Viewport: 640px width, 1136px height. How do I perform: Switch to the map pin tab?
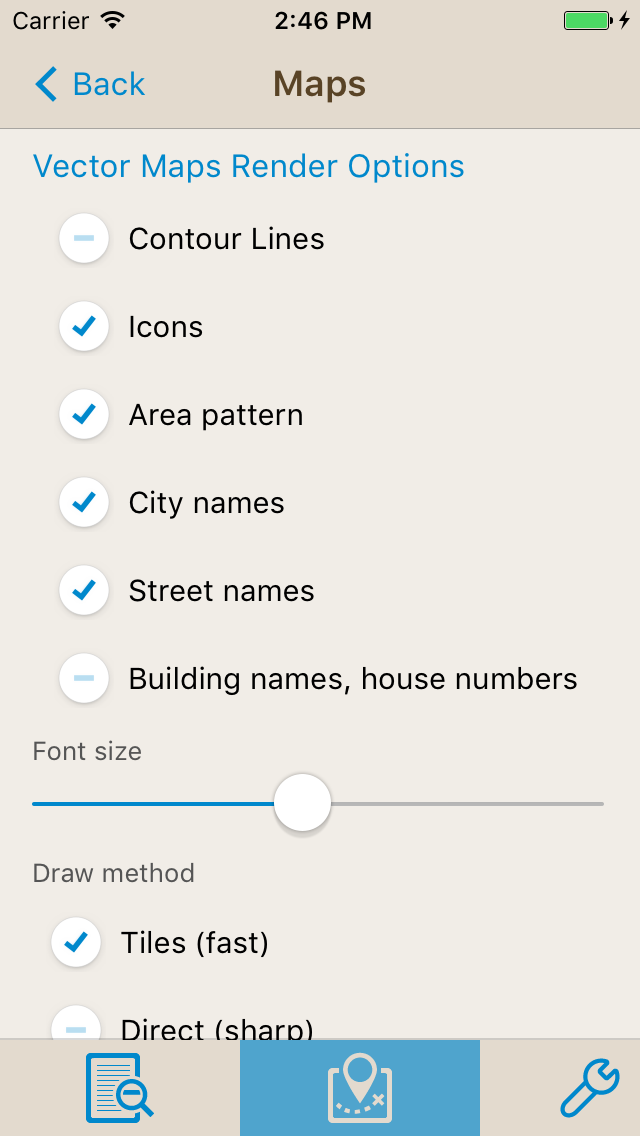(360, 1087)
